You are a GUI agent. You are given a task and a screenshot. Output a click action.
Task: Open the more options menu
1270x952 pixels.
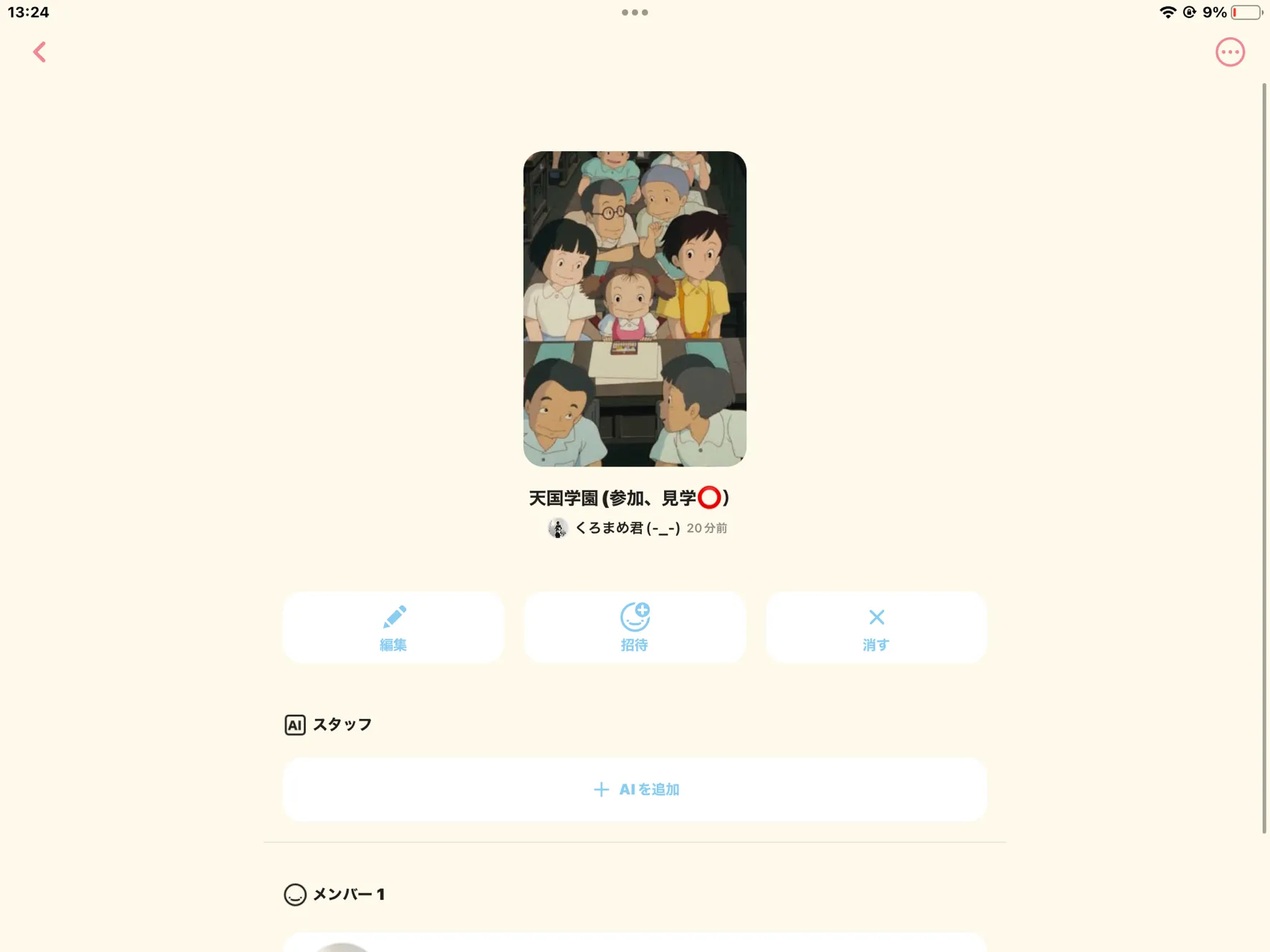1229,52
